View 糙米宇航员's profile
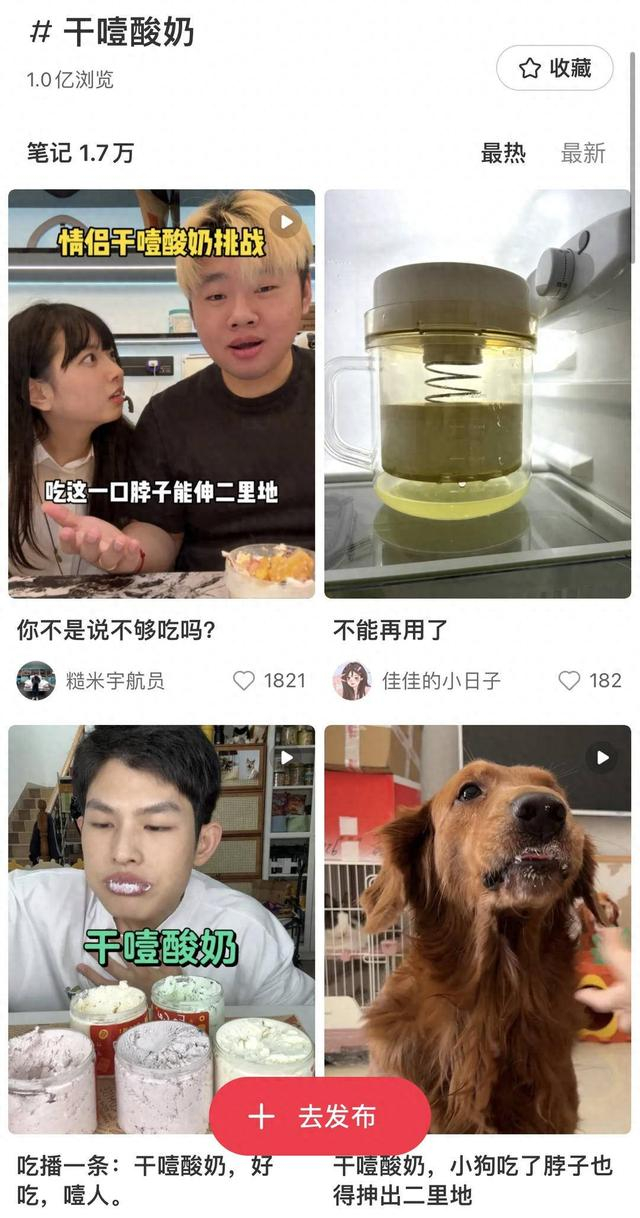Screen dimensions: 640x1218 pyautogui.click(x=36, y=681)
